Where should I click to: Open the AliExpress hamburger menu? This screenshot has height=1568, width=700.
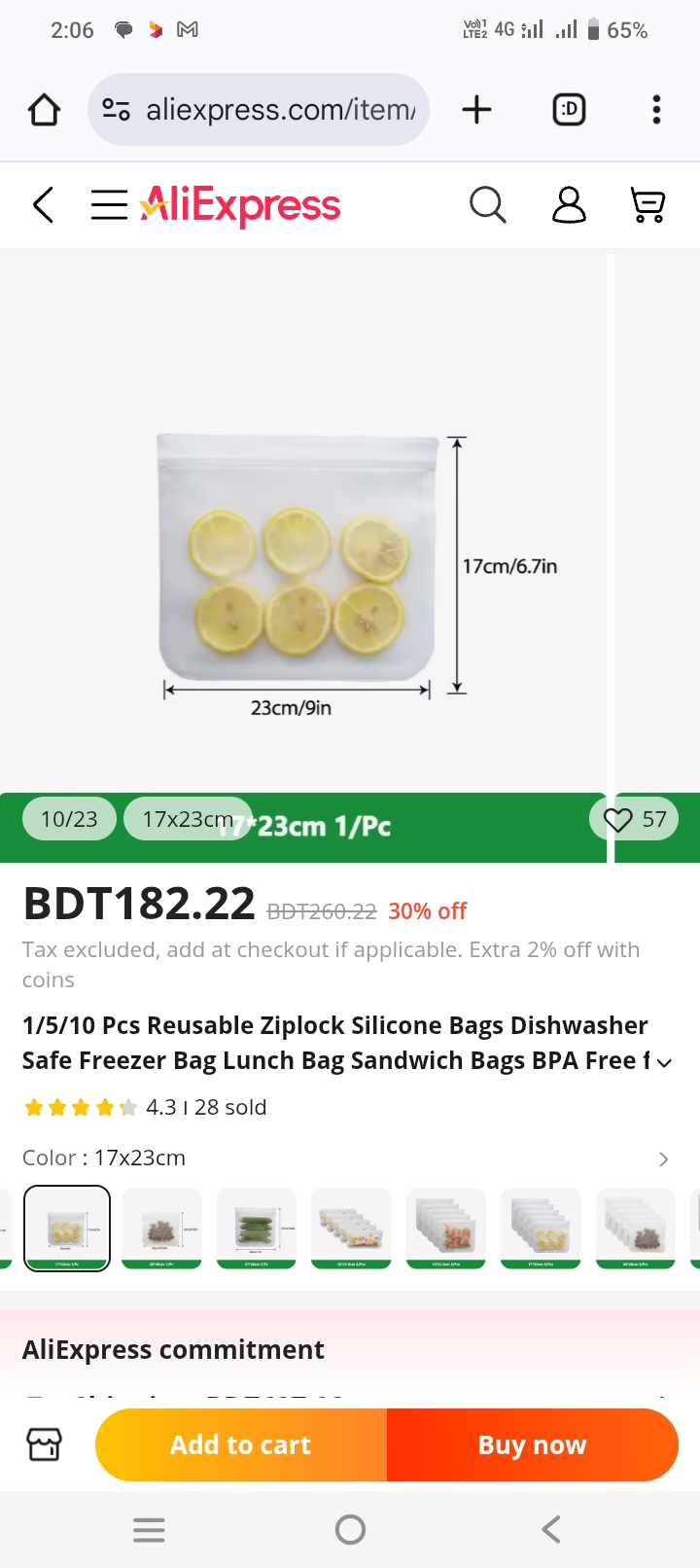click(109, 205)
